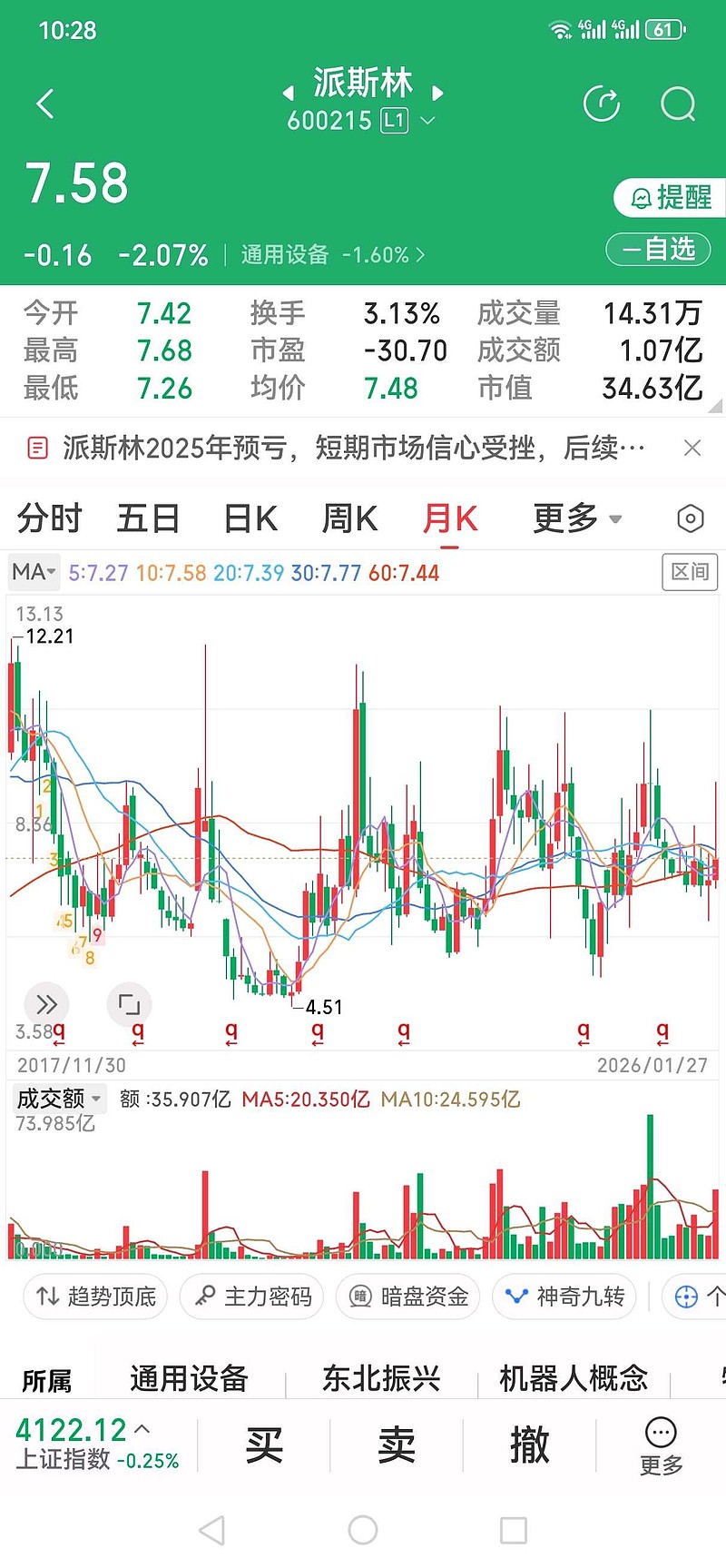The width and height of the screenshot is (726, 1568).
Task: Open the 神奇九转 tool
Action: pyautogui.click(x=564, y=1297)
